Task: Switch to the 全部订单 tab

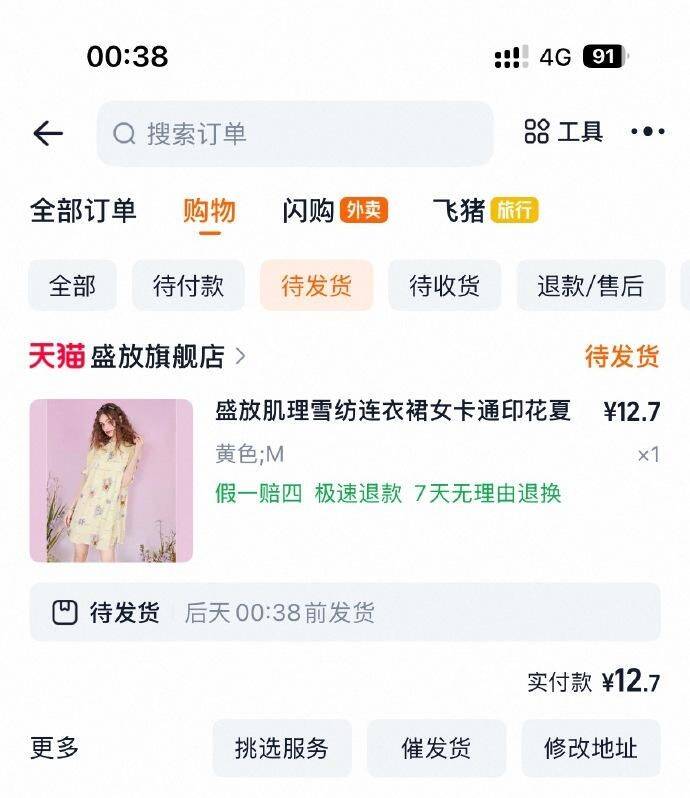Action: click(x=83, y=211)
